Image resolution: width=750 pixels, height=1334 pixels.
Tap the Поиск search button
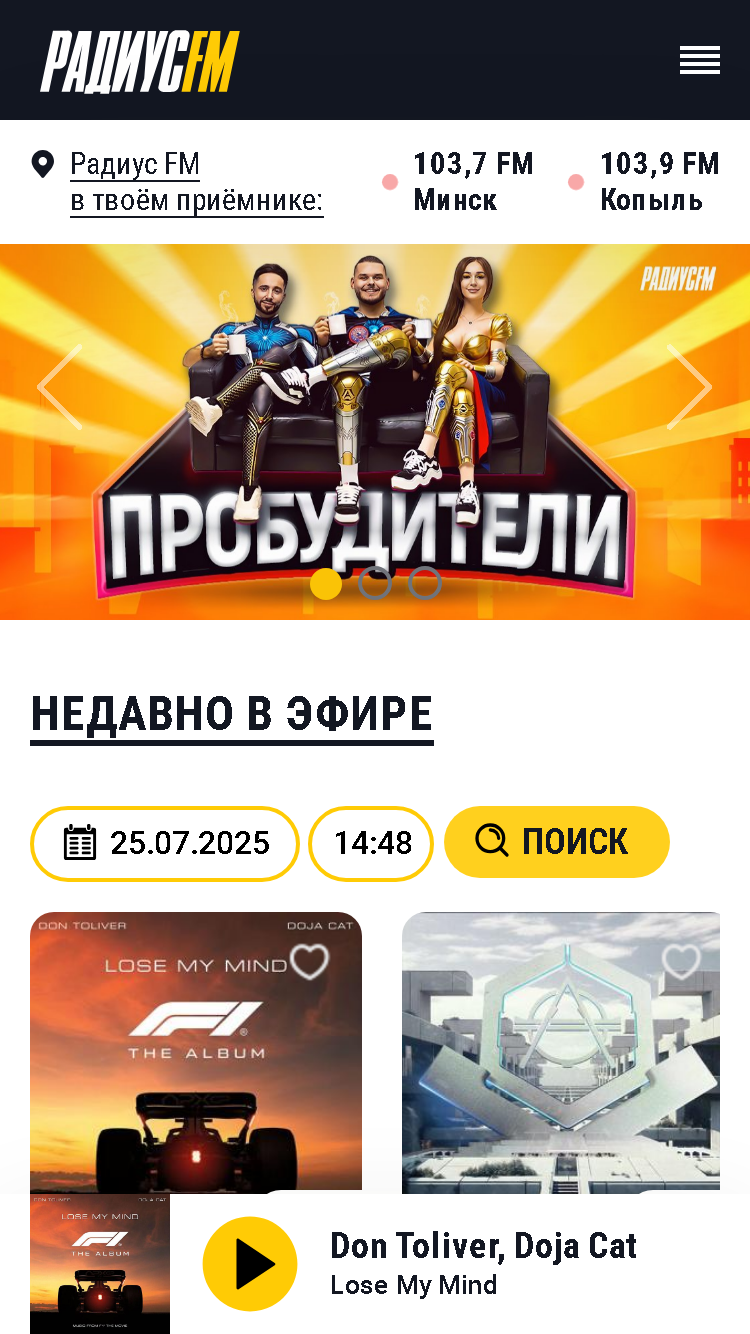click(557, 842)
